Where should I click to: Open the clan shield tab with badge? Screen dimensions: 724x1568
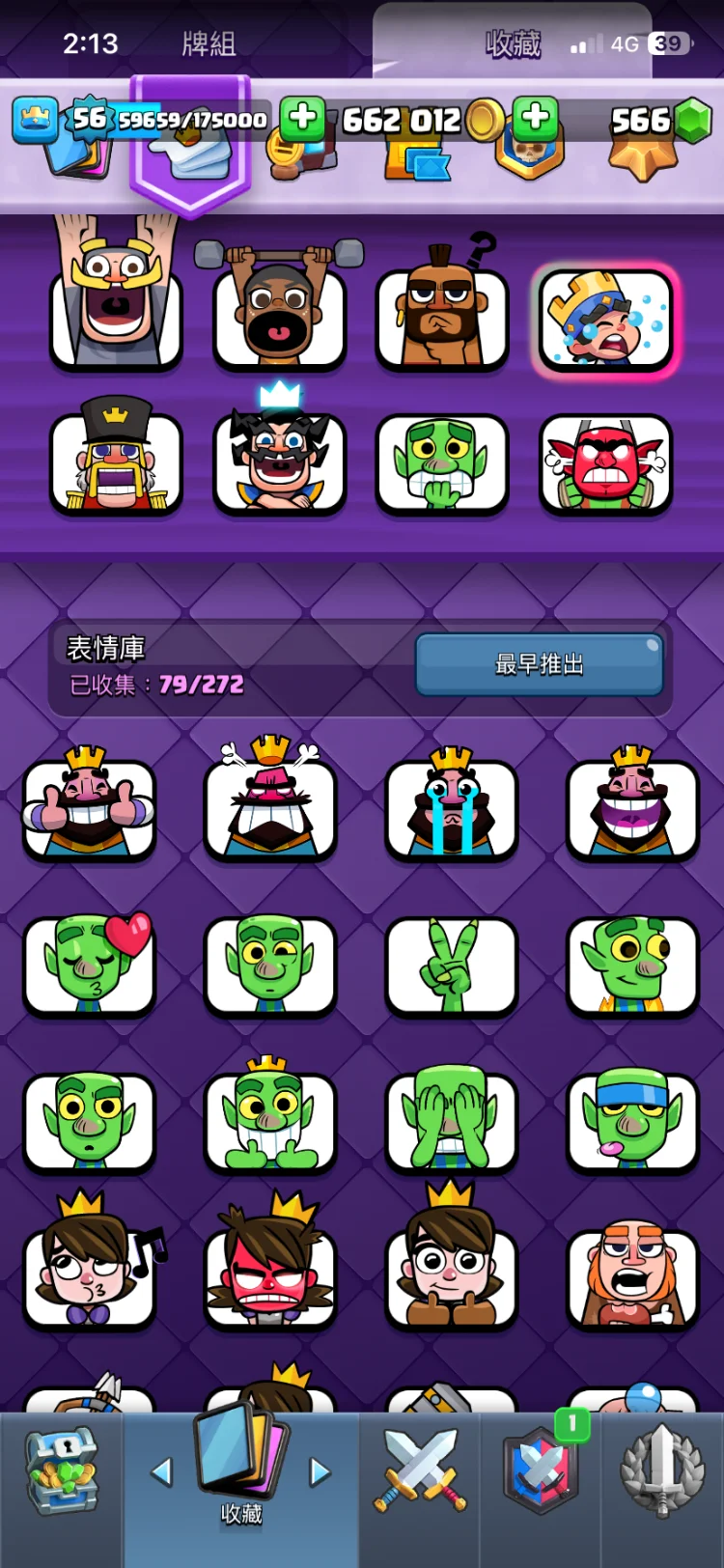[x=541, y=1471]
